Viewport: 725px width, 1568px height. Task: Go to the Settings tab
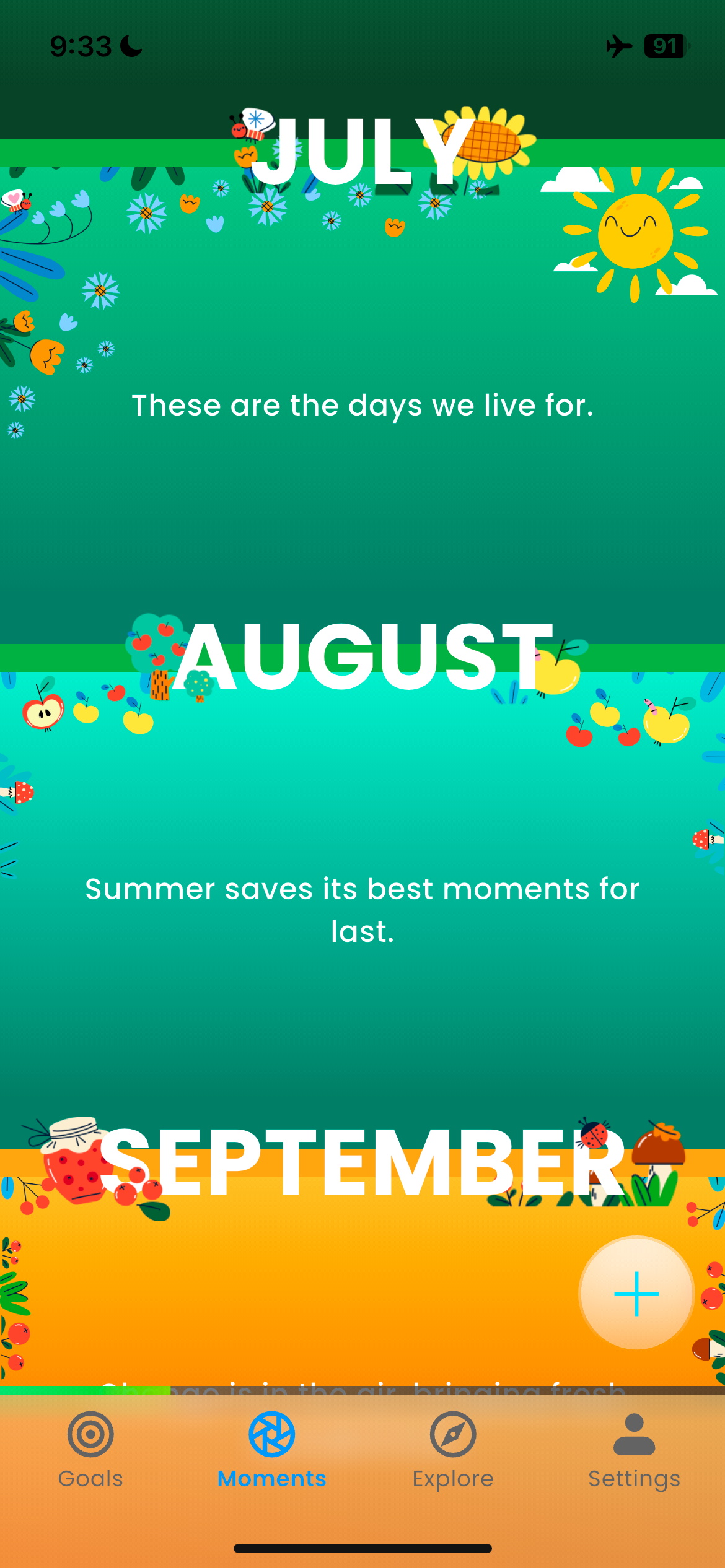(634, 1450)
